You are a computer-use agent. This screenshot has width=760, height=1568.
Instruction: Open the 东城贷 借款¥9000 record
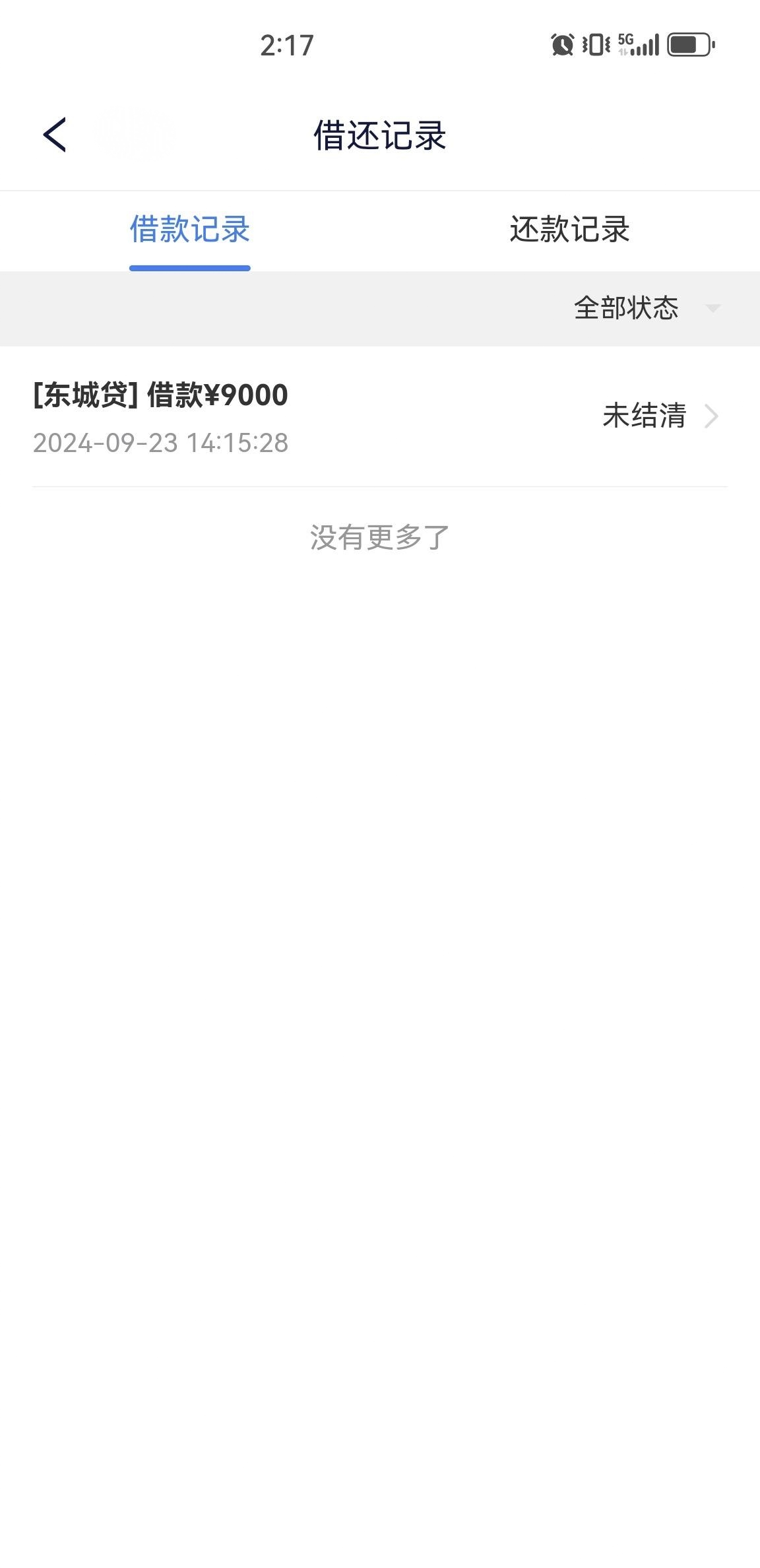[x=380, y=417]
